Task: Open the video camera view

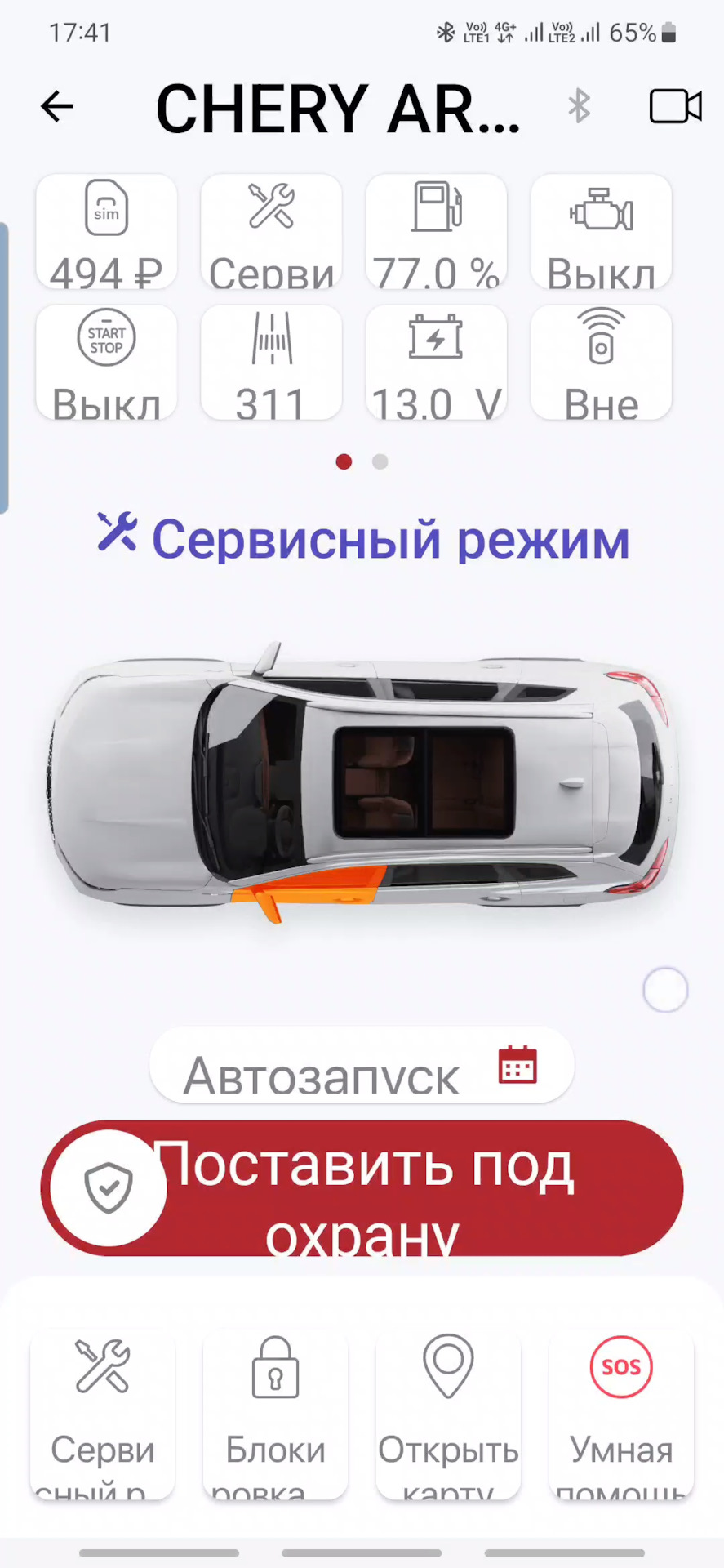Action: [x=675, y=106]
